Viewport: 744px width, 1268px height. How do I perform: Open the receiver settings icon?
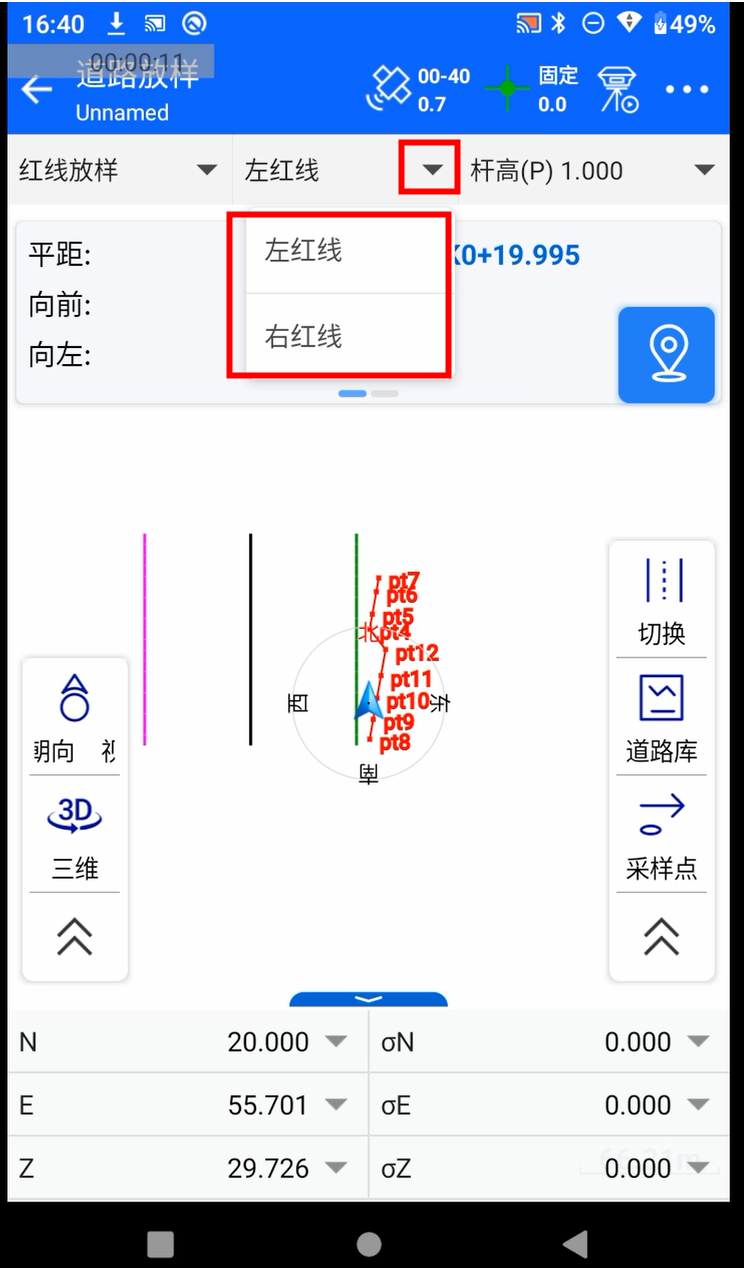click(x=618, y=89)
